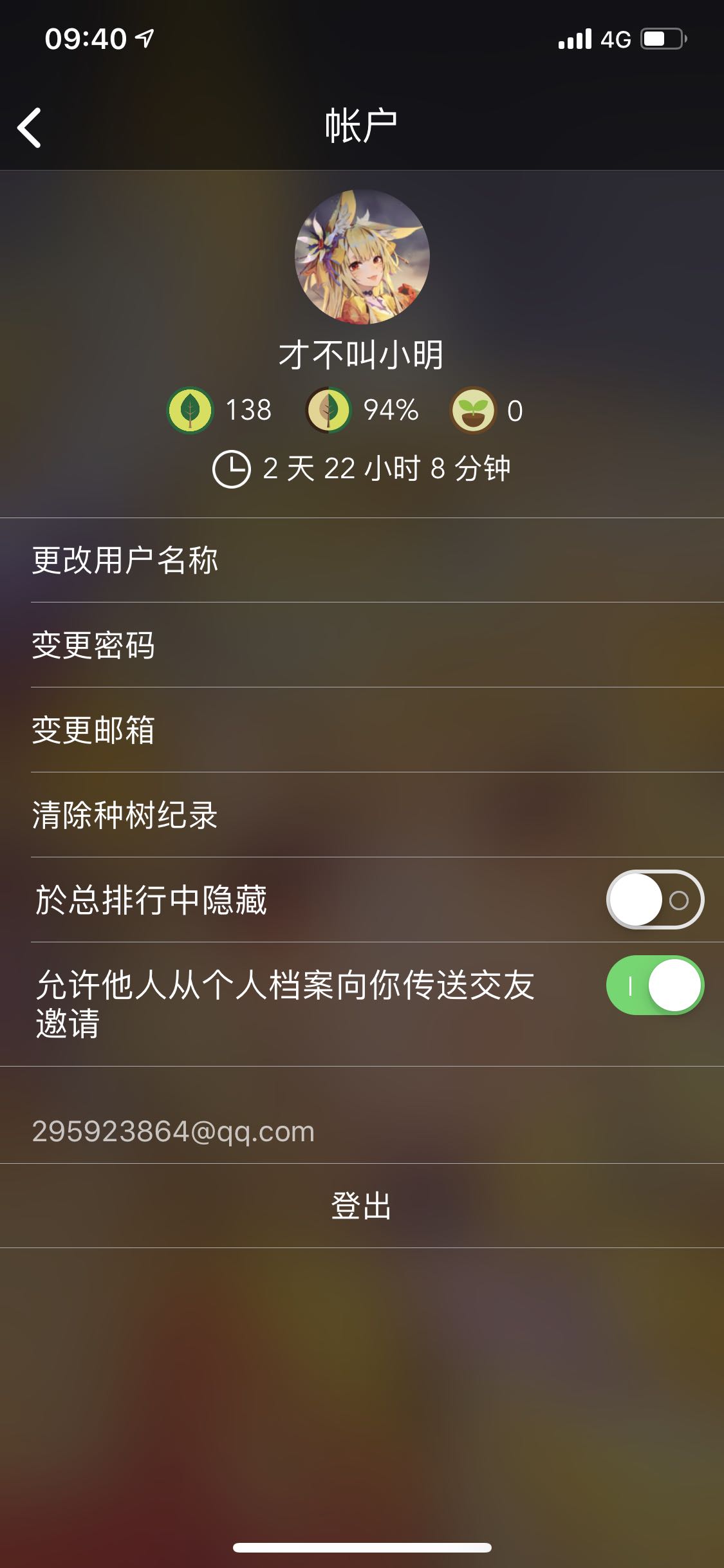The height and width of the screenshot is (1568, 724).
Task: Log out with 登出
Action: 362,1206
